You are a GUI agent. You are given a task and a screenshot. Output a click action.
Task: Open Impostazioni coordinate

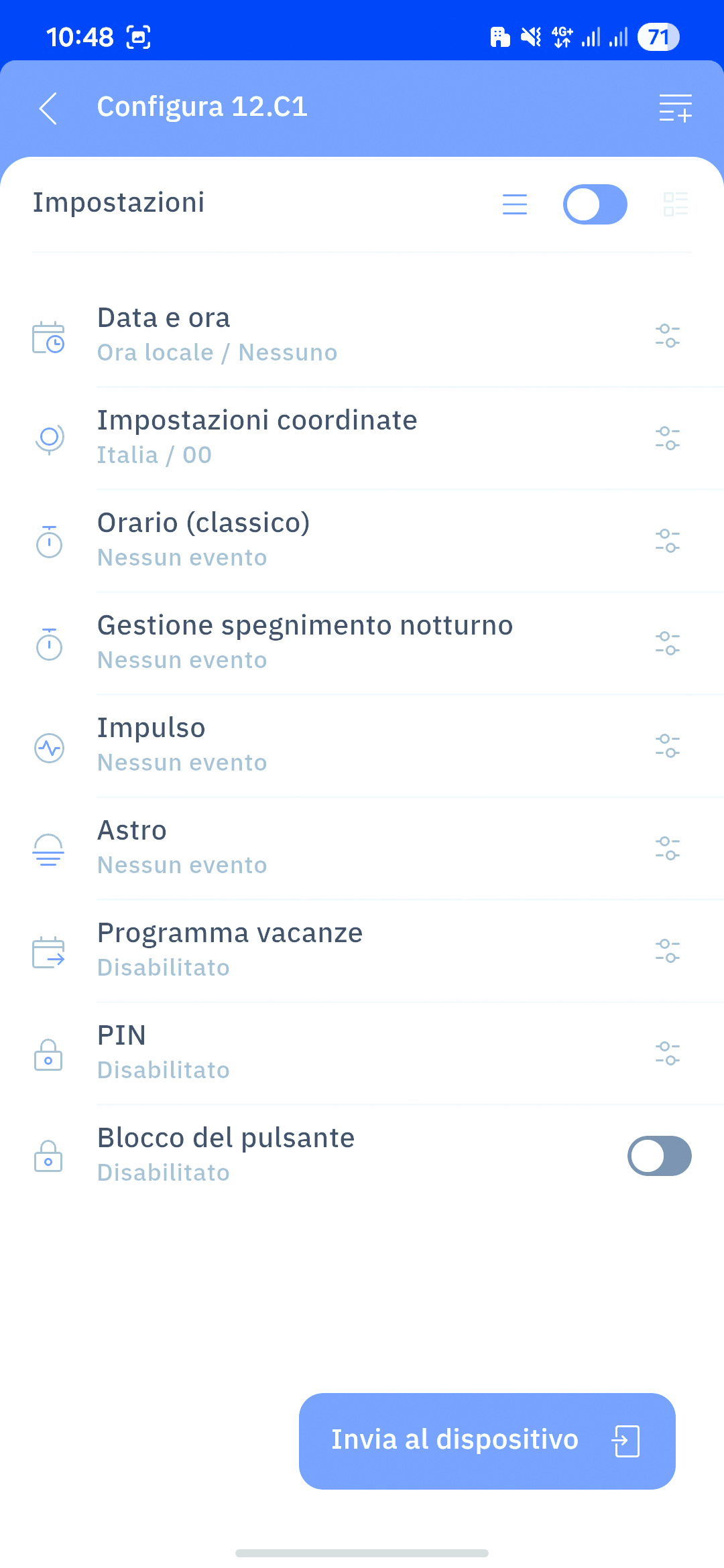pos(362,438)
